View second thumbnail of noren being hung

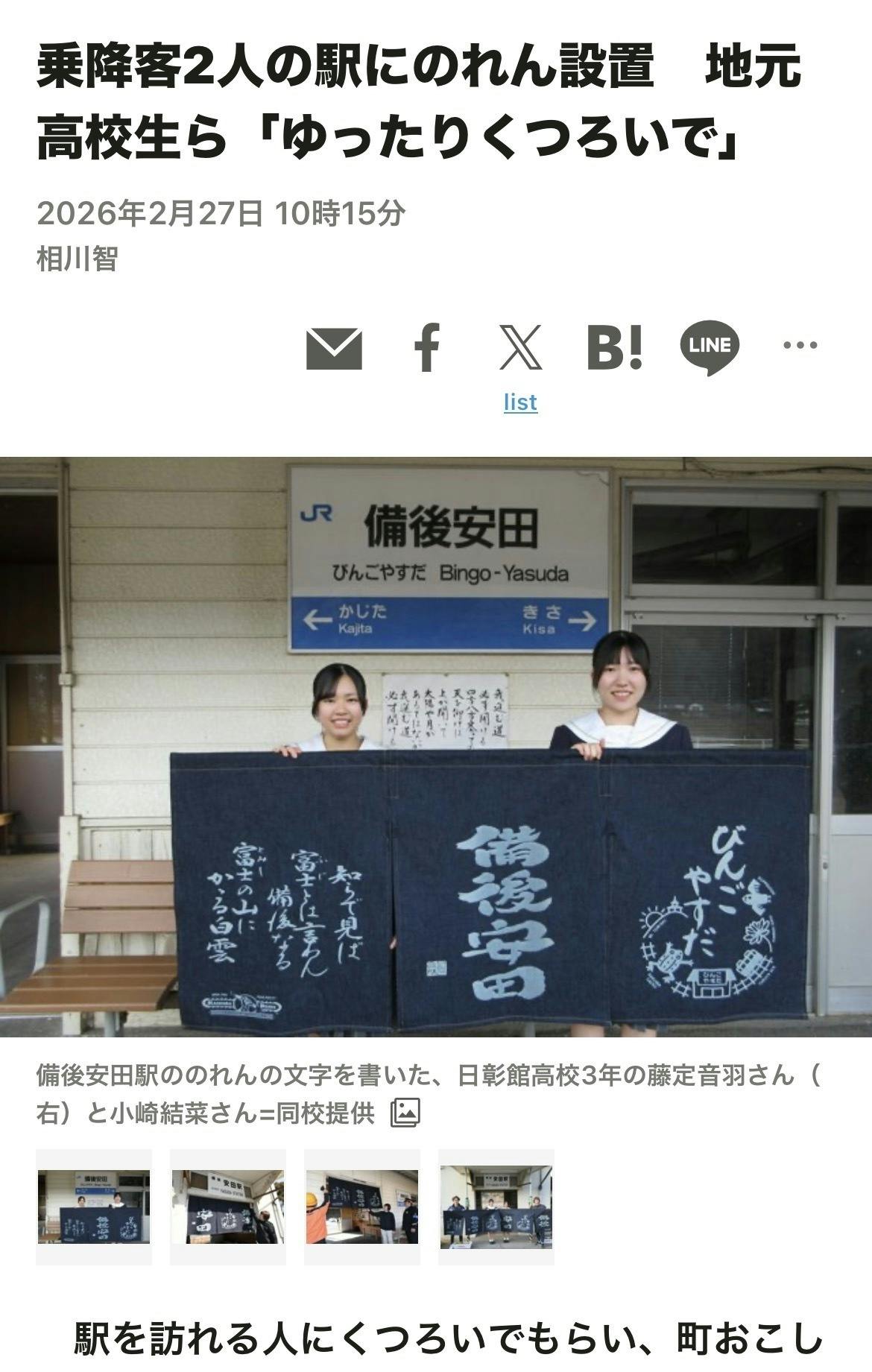[228, 1207]
